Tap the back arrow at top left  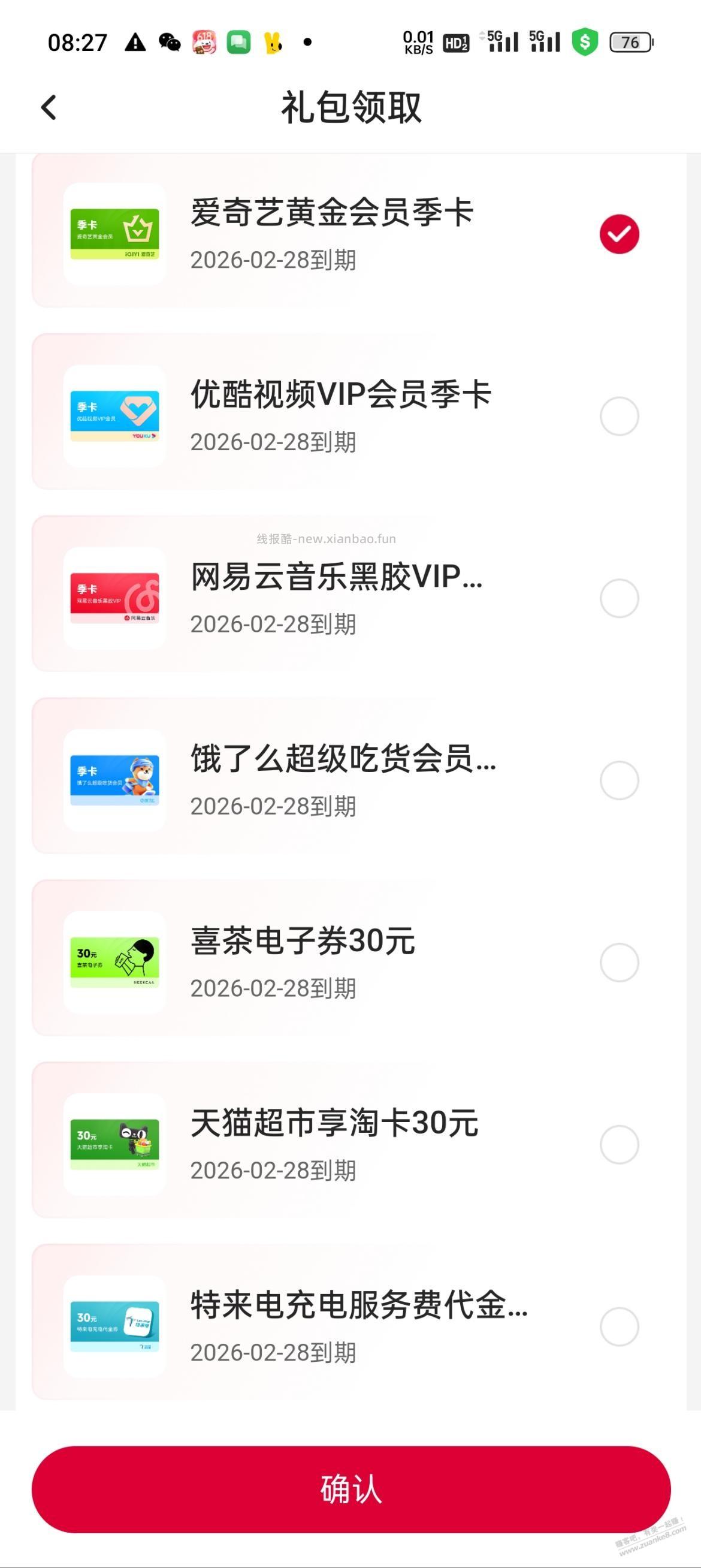click(x=47, y=107)
